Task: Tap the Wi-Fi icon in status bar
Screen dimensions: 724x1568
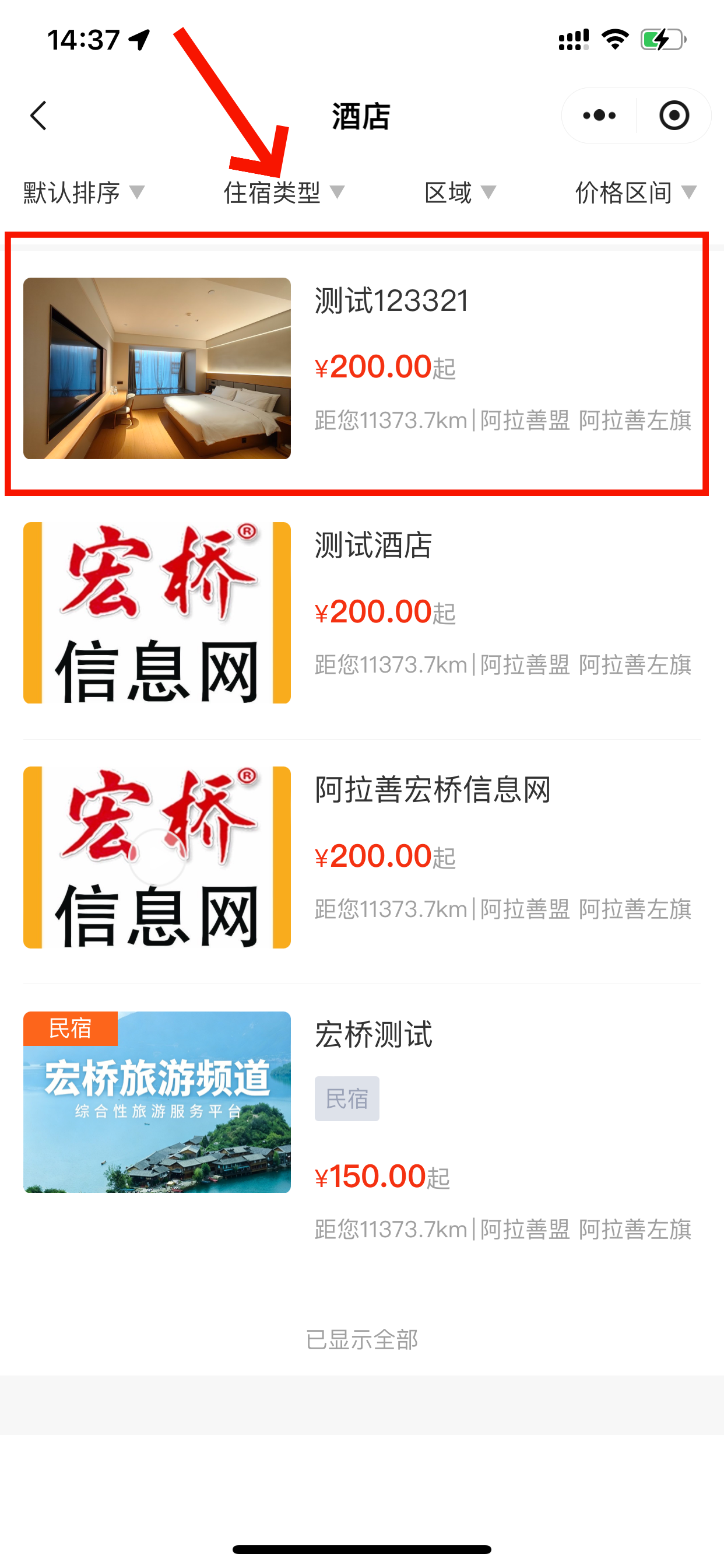Action: [x=614, y=38]
